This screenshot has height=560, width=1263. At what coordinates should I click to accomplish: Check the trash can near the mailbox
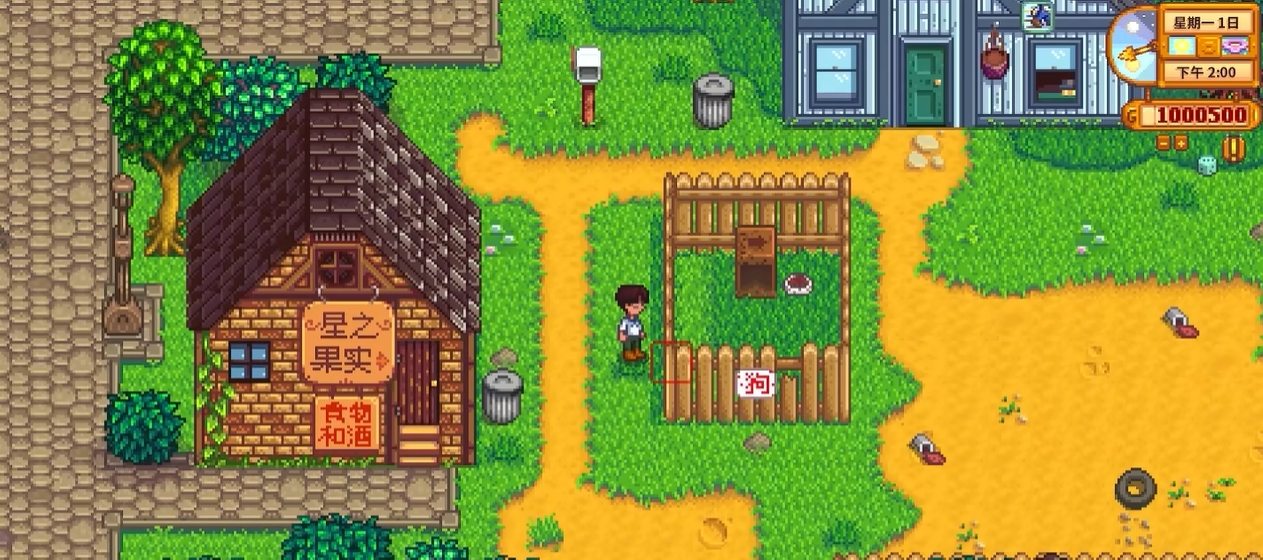714,101
